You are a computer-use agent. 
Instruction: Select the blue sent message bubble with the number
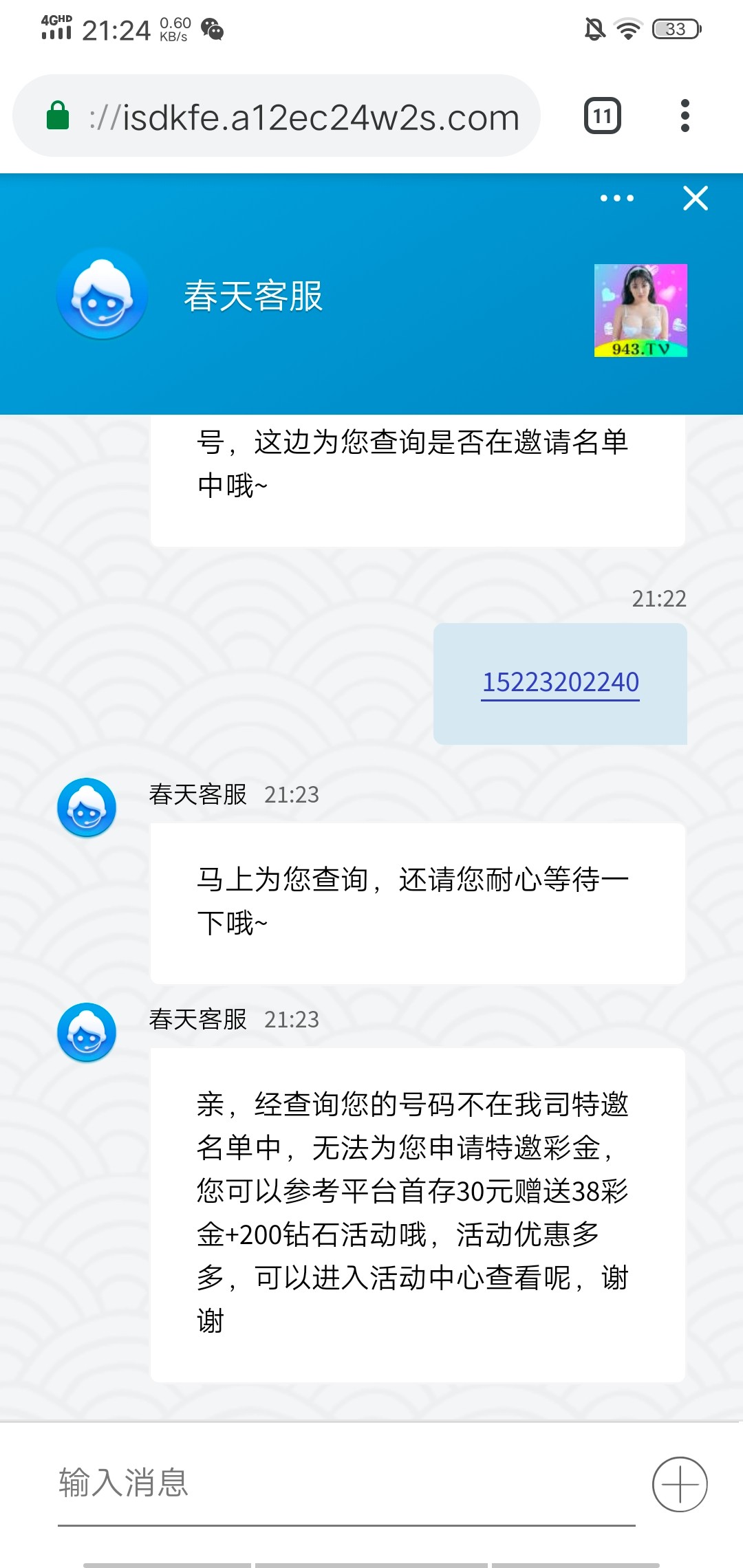coord(559,684)
